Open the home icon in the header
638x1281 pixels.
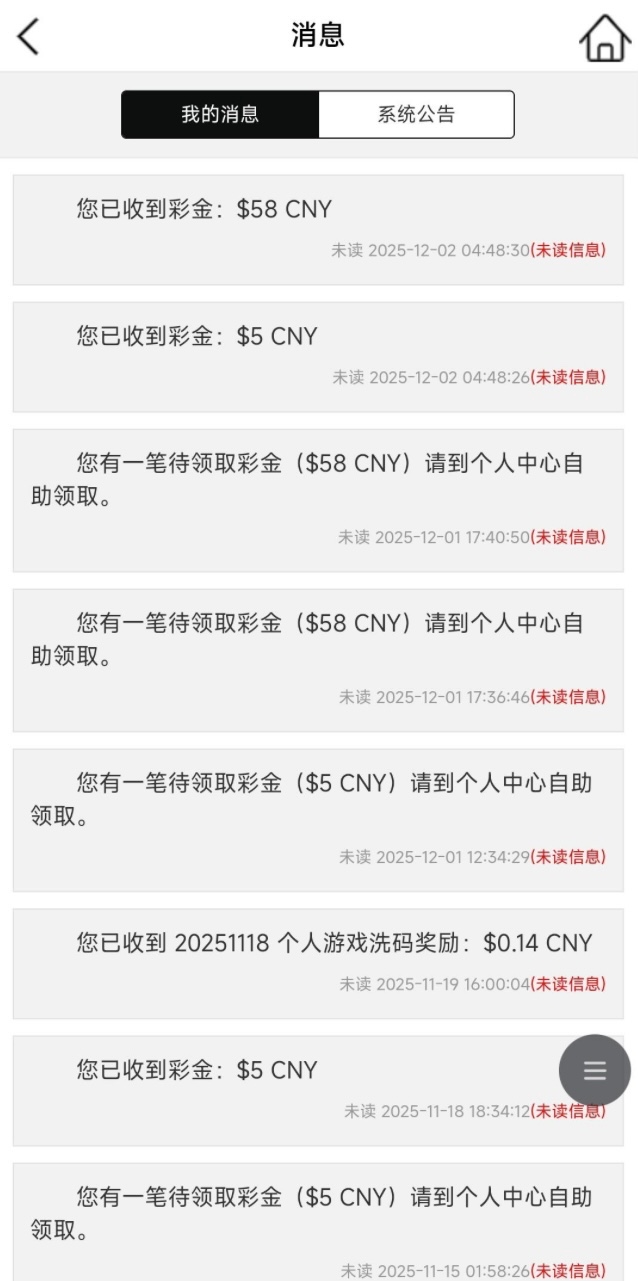603,39
